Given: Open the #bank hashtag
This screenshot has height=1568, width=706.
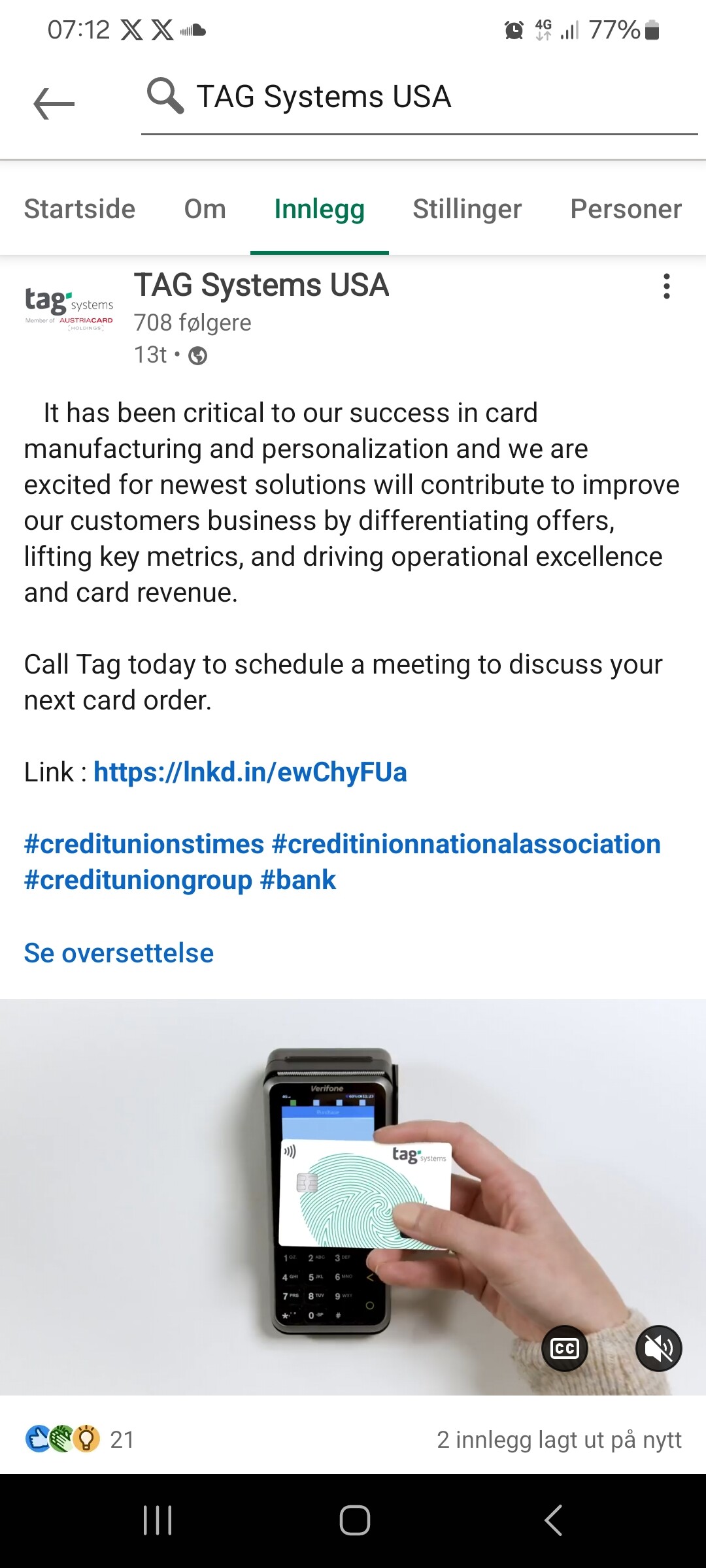Looking at the screenshot, I should click(x=298, y=880).
